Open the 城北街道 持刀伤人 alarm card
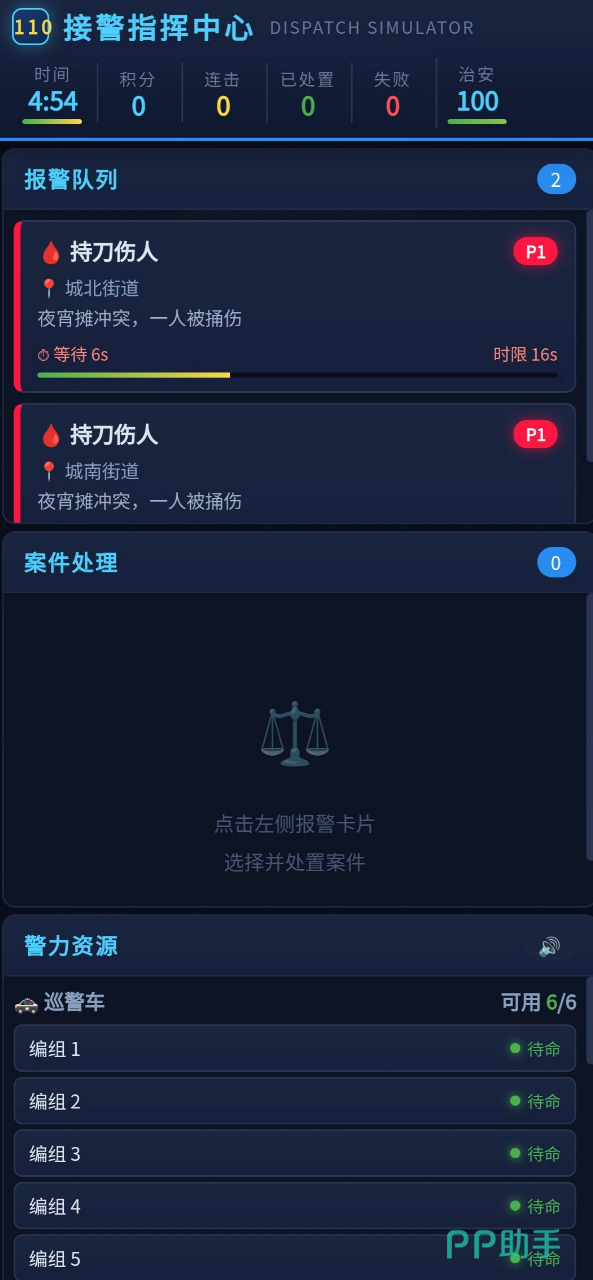 (x=295, y=306)
